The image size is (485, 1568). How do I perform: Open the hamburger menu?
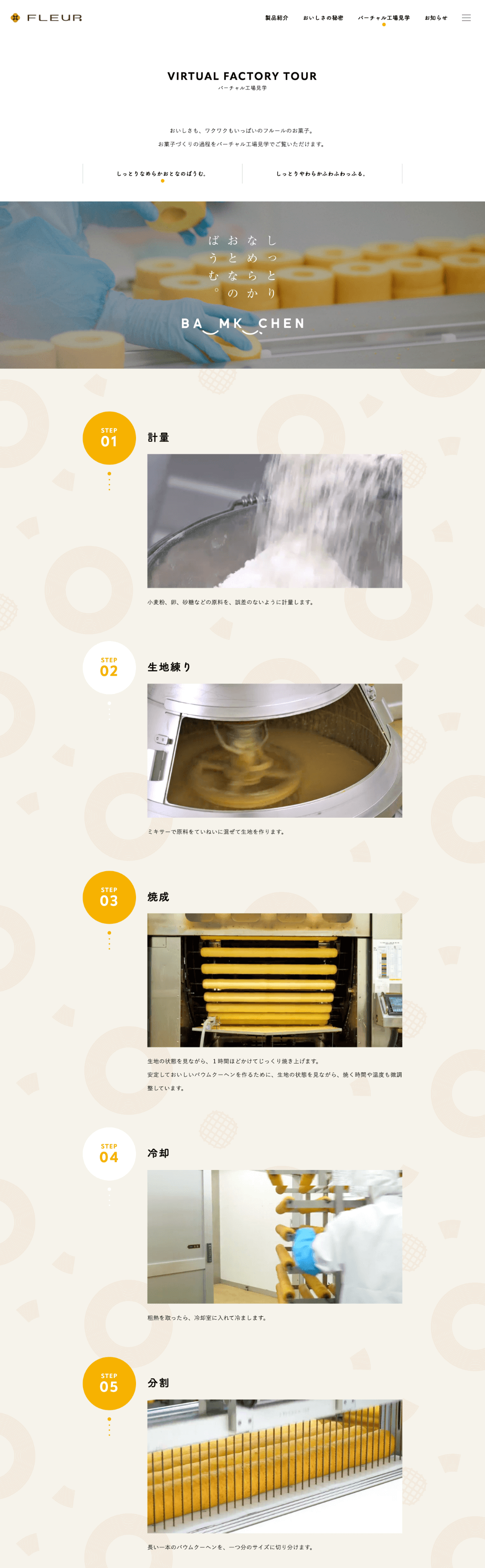(x=466, y=18)
